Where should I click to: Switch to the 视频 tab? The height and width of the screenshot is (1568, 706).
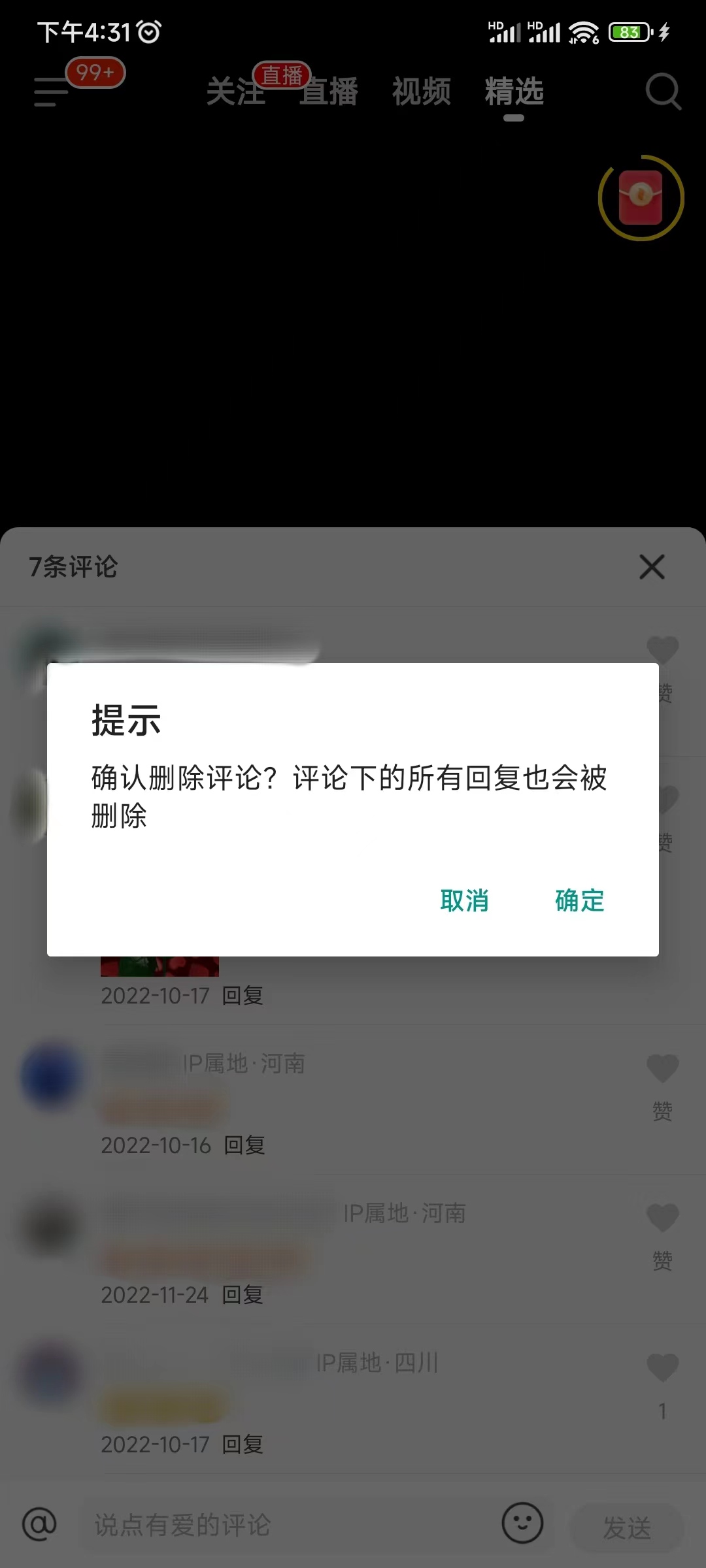tap(422, 92)
